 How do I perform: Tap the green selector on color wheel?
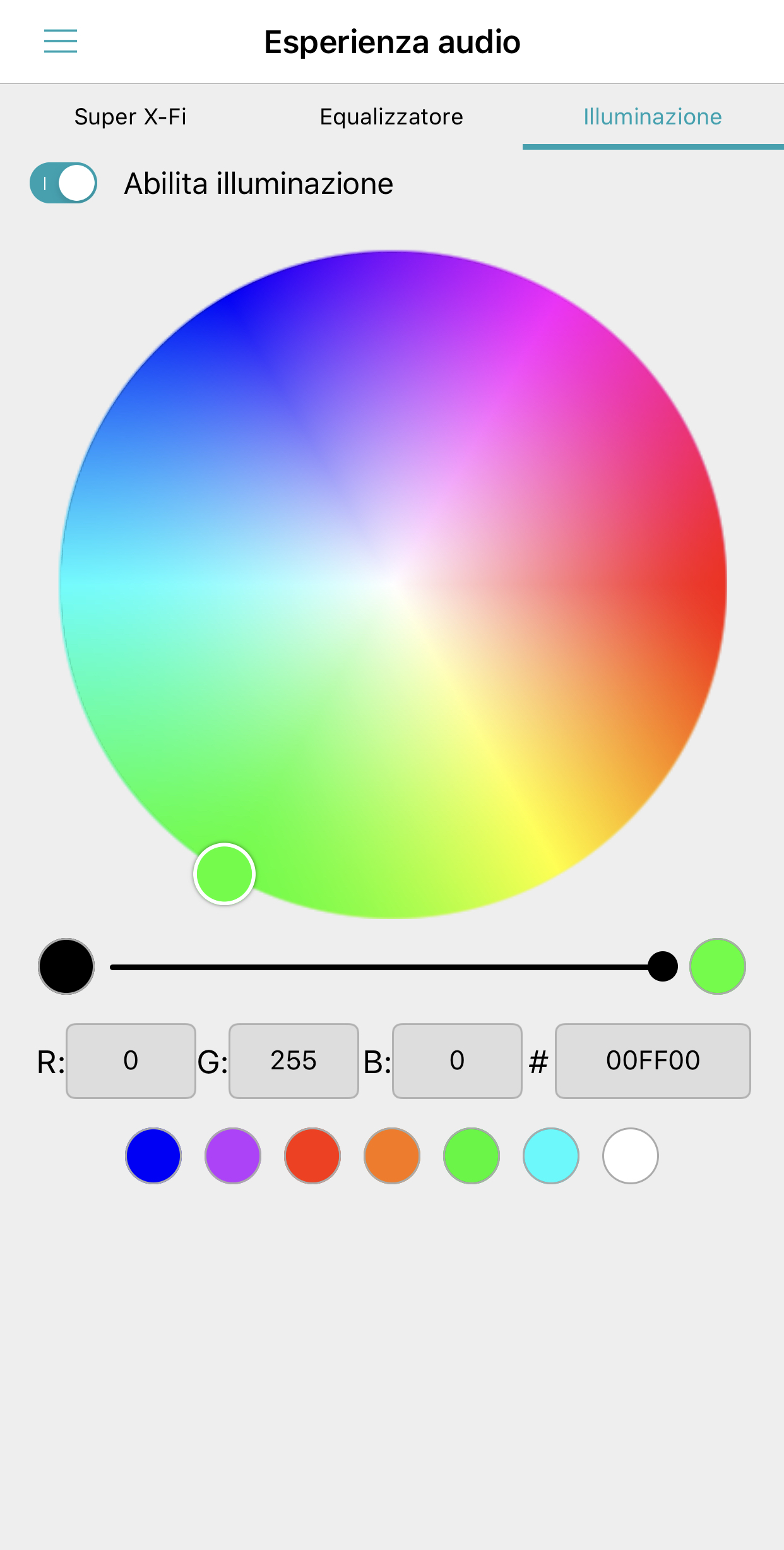click(x=224, y=874)
